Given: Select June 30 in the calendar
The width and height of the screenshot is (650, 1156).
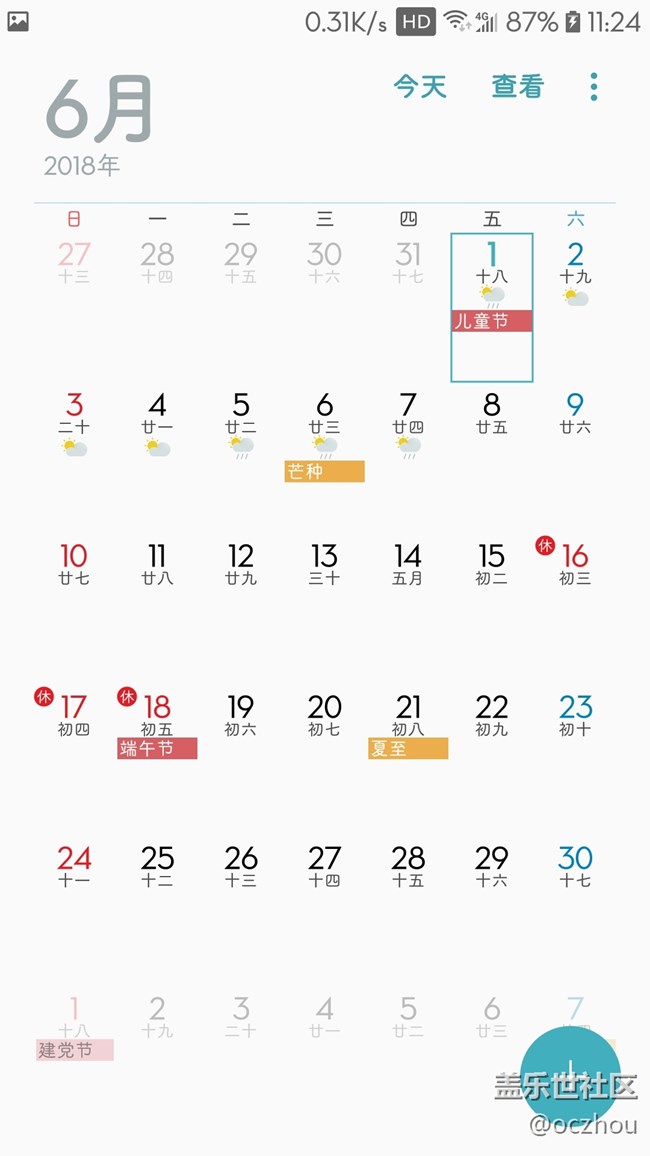Looking at the screenshot, I should [x=575, y=866].
